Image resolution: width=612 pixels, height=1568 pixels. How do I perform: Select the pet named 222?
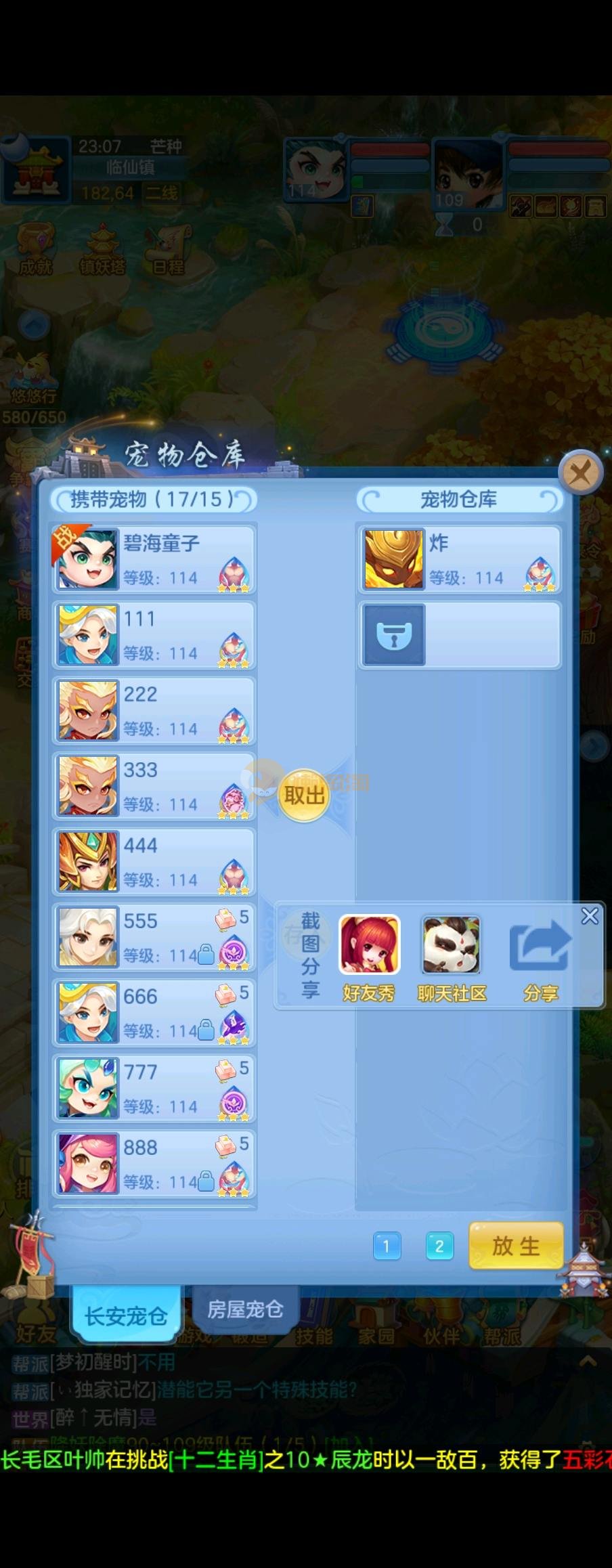click(x=154, y=711)
